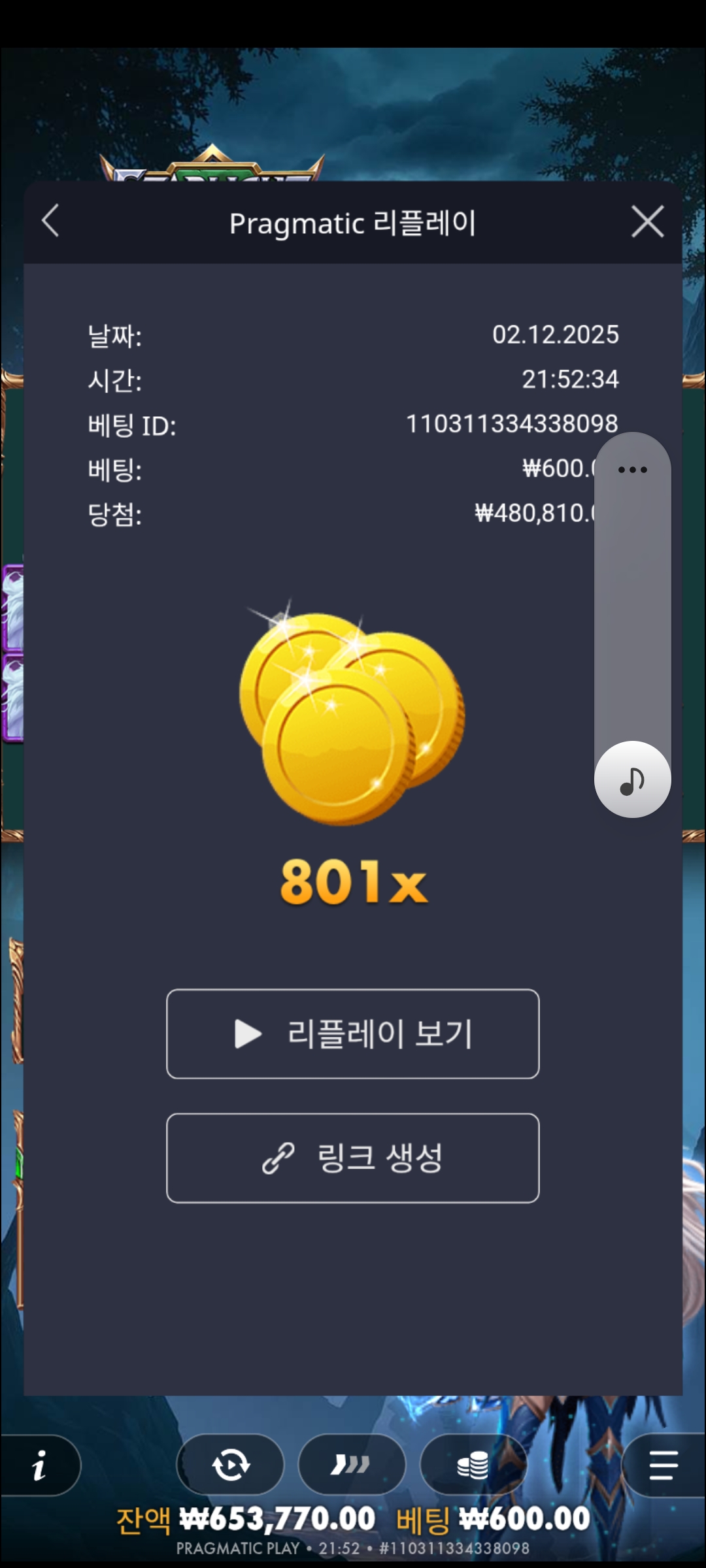Open the coin stack bet settings
This screenshot has height=1568, width=706.
pyautogui.click(x=473, y=1465)
